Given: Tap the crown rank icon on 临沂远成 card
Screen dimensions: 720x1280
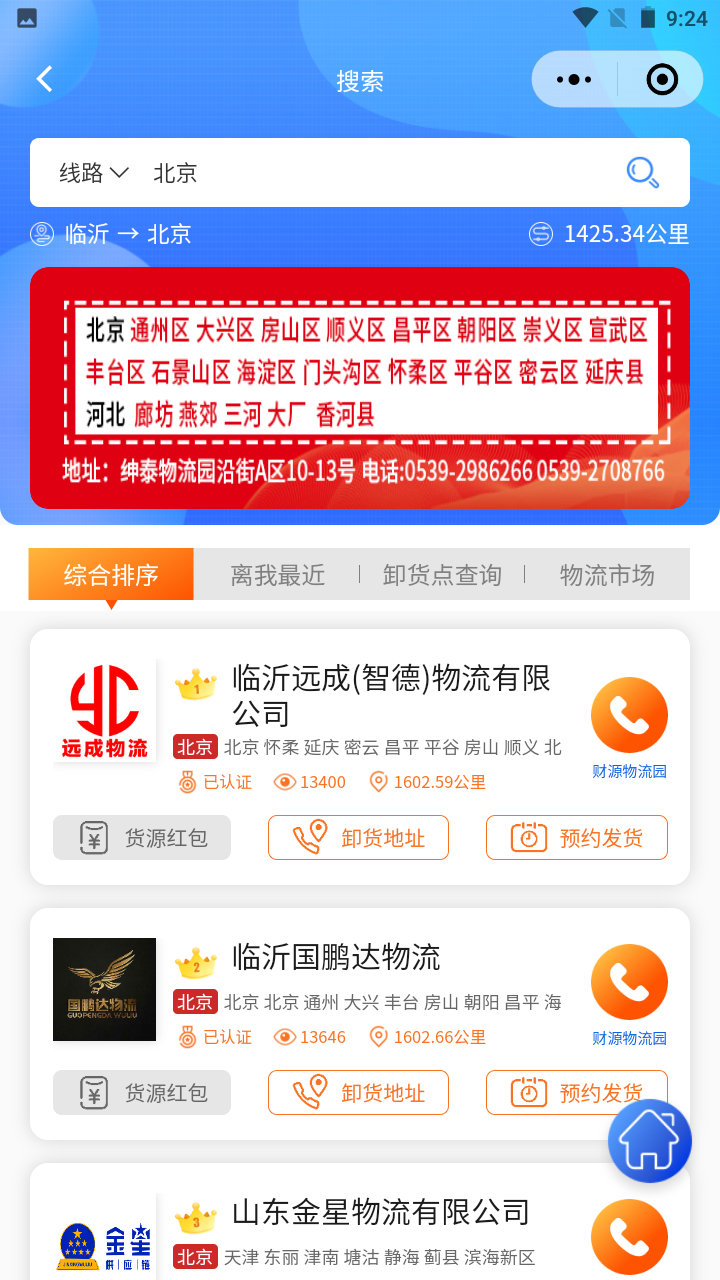Looking at the screenshot, I should (x=196, y=685).
